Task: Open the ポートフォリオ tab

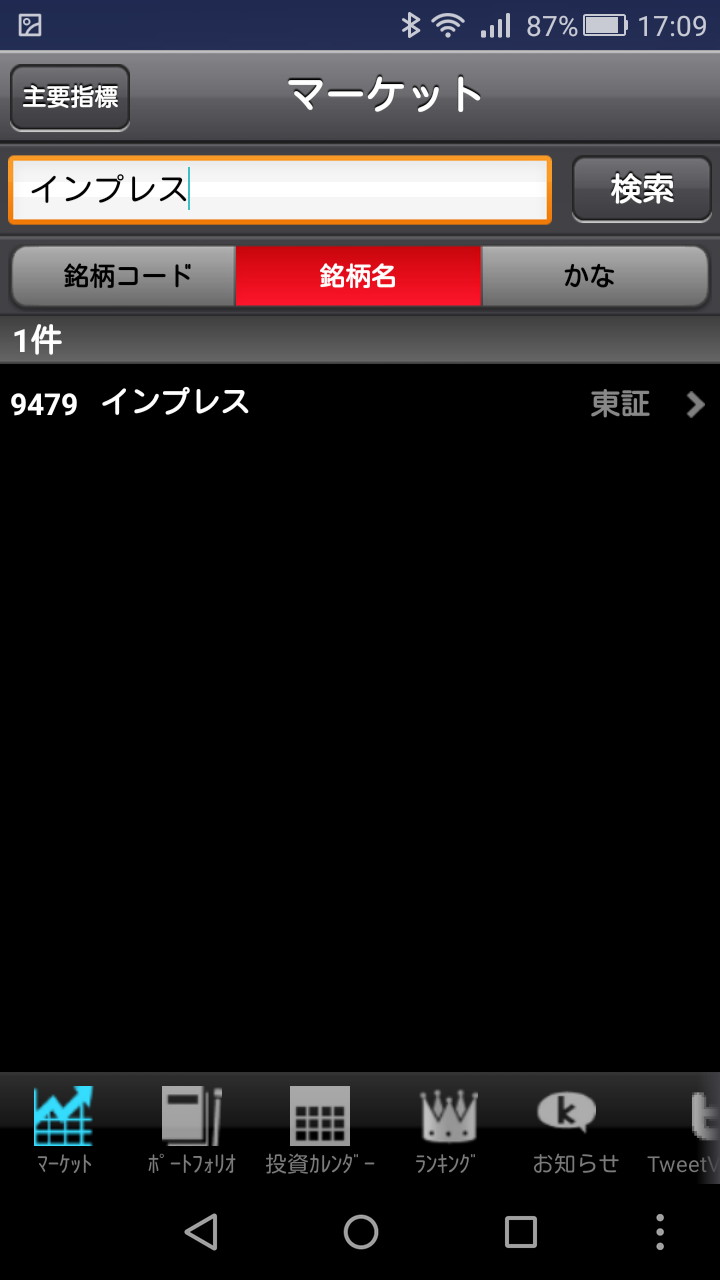Action: point(191,1130)
